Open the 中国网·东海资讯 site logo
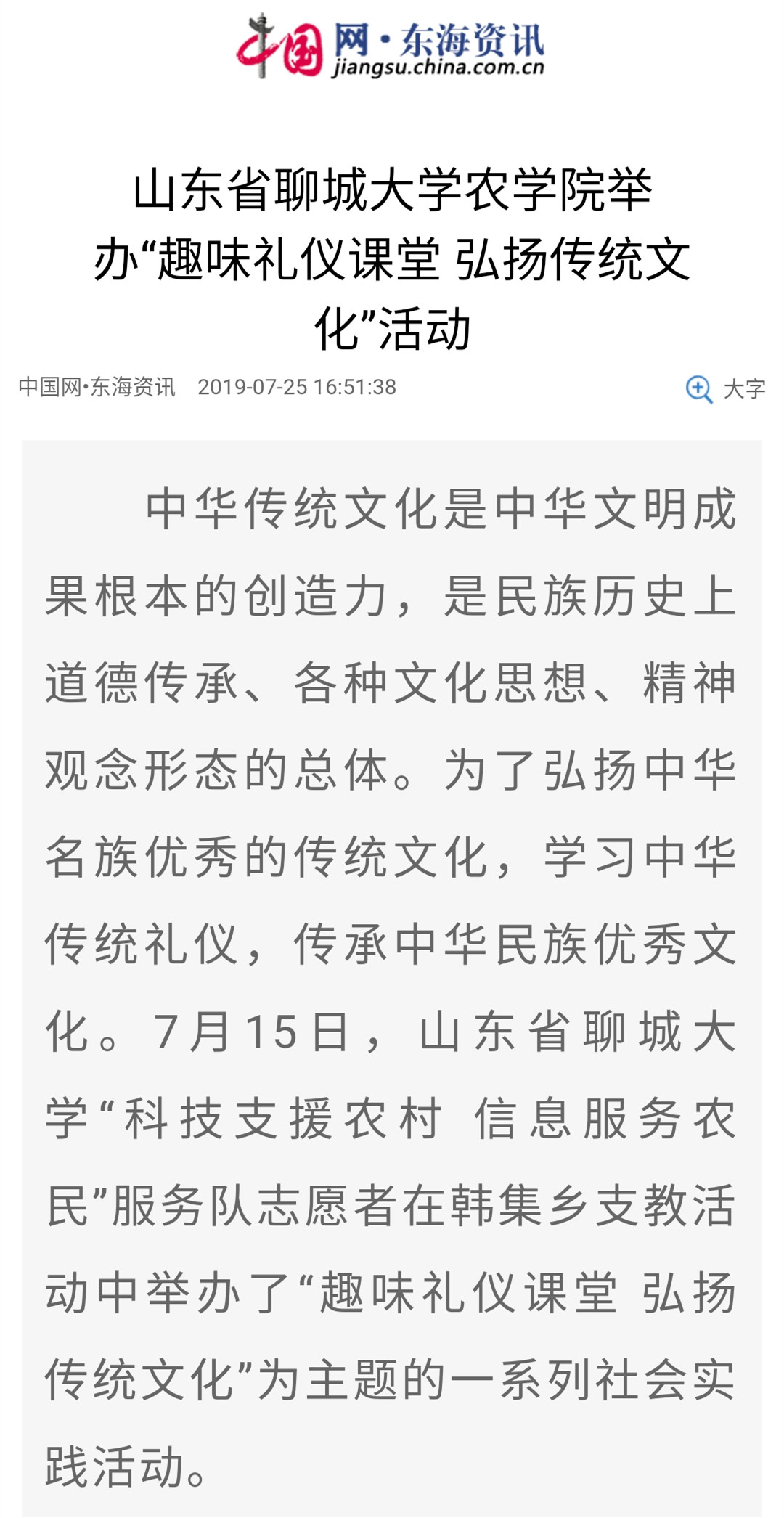The image size is (784, 1518). pyautogui.click(x=391, y=46)
